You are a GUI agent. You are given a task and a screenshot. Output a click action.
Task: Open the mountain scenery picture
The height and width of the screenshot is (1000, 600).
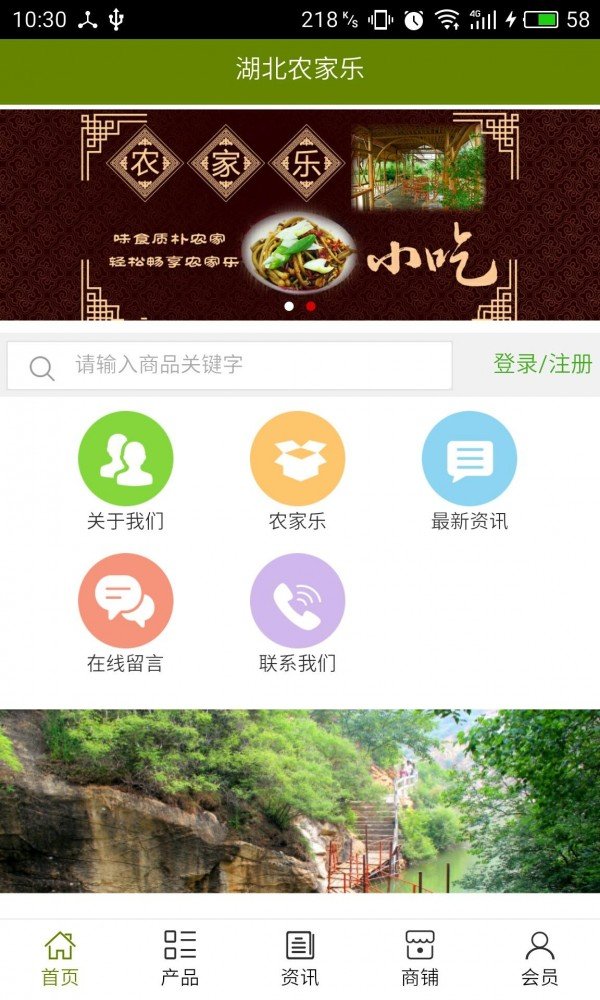[x=300, y=800]
